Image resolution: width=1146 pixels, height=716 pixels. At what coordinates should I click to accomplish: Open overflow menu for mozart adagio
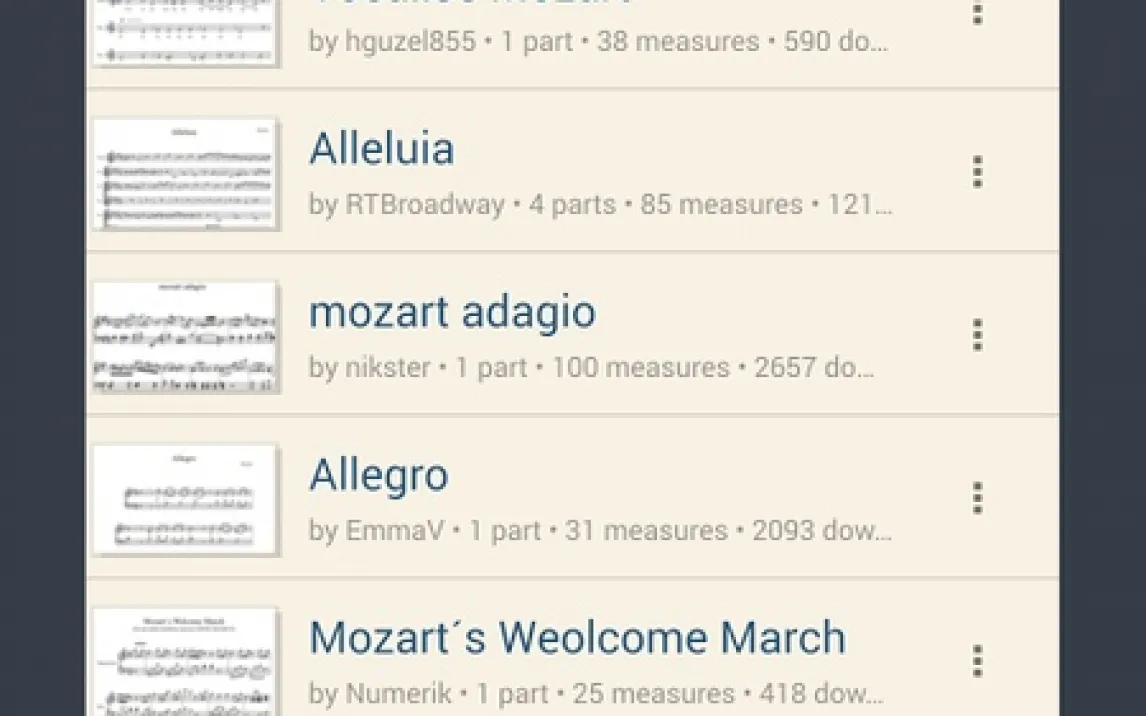[x=977, y=335]
